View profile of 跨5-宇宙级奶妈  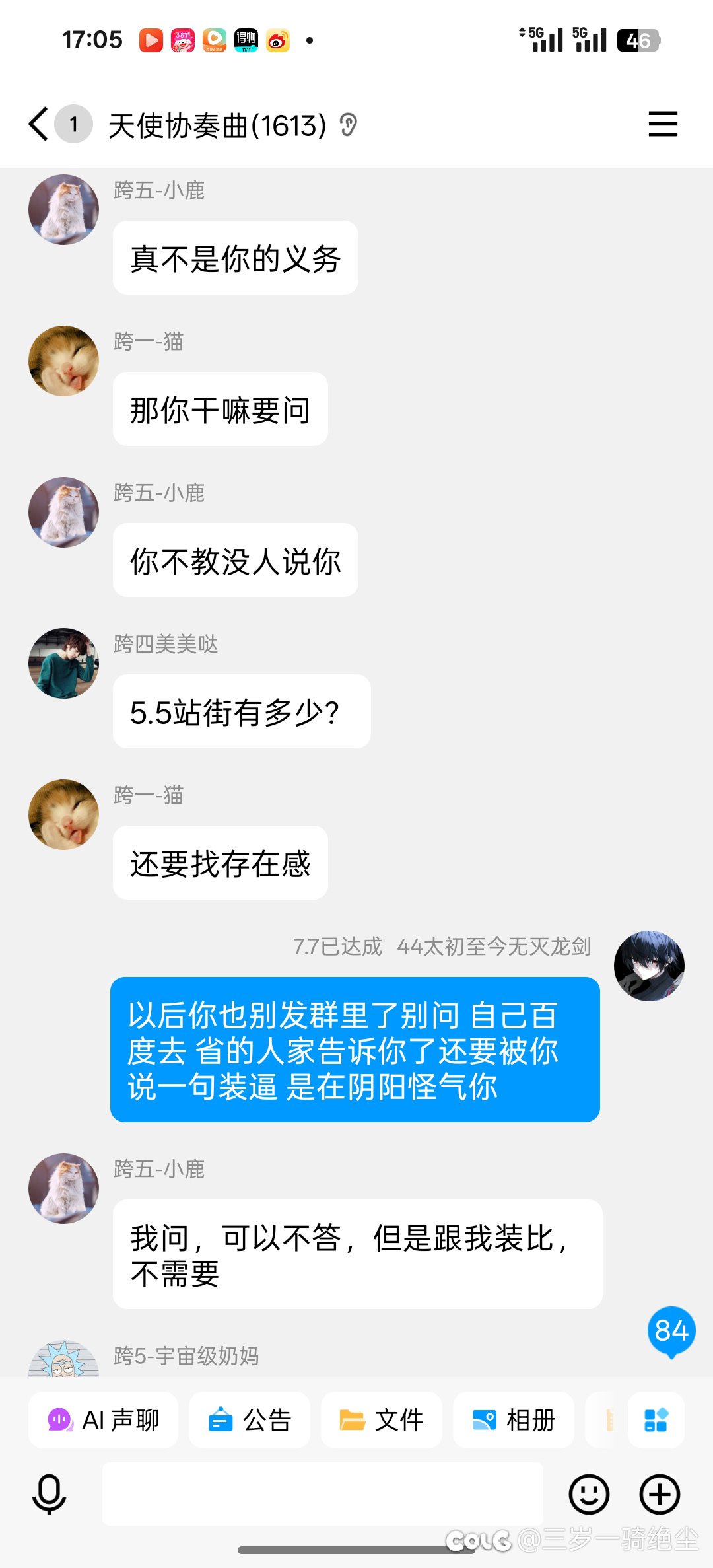click(63, 1359)
